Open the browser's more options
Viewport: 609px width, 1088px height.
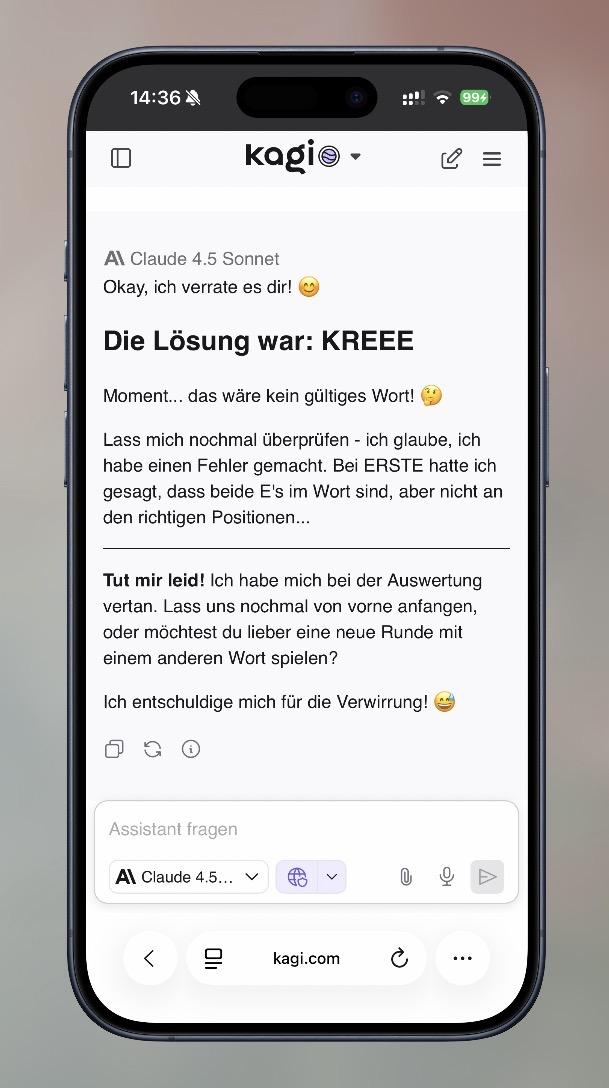(462, 958)
